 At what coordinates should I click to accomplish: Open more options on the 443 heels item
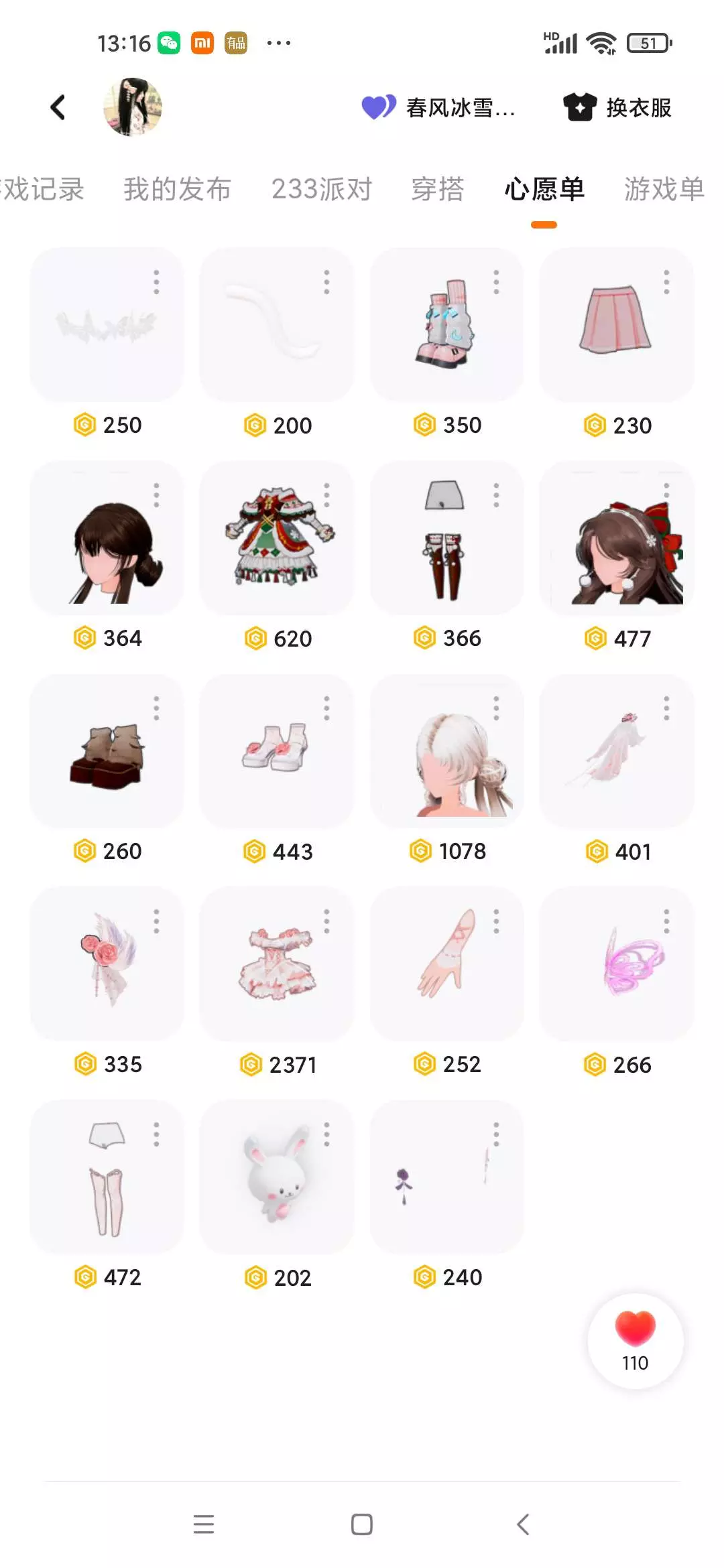pyautogui.click(x=327, y=708)
